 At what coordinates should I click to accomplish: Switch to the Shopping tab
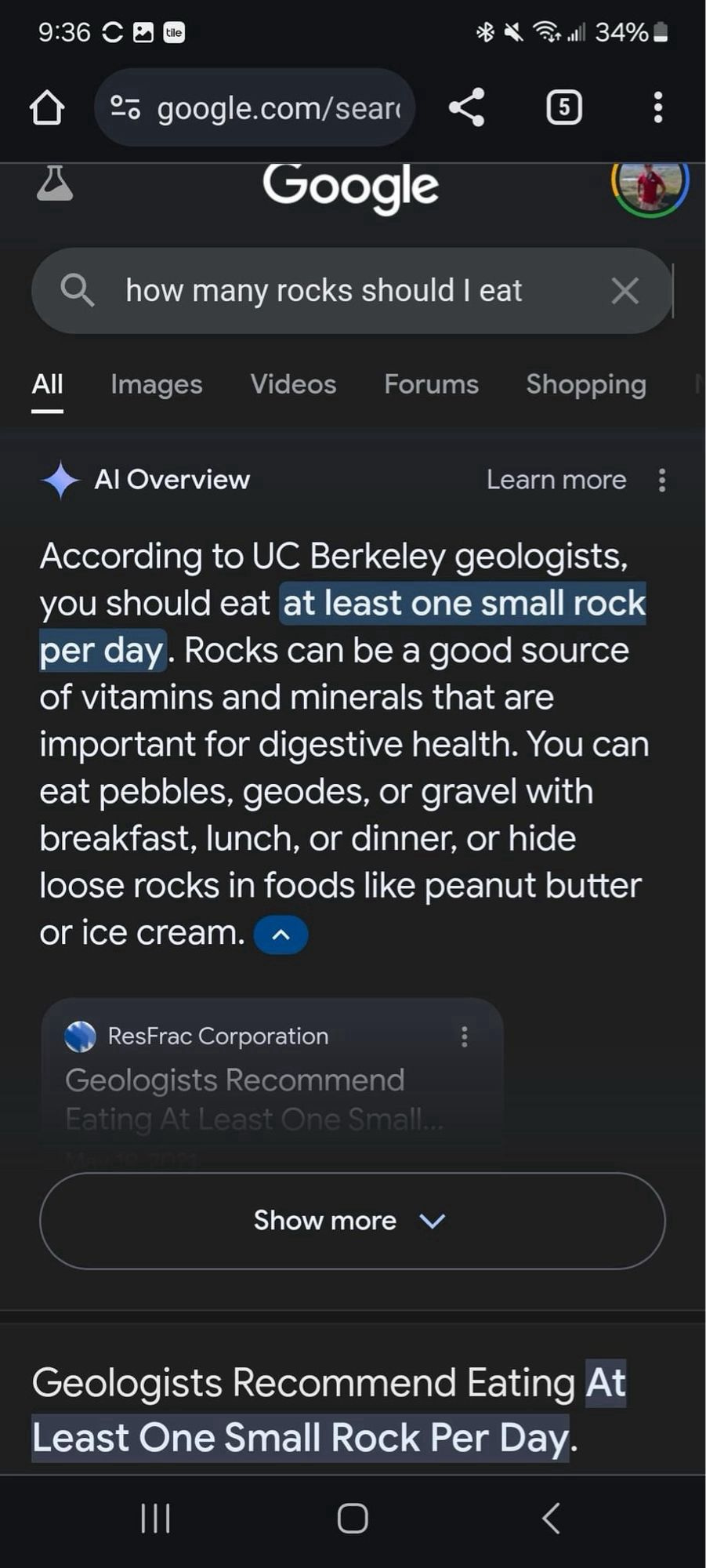tap(585, 384)
